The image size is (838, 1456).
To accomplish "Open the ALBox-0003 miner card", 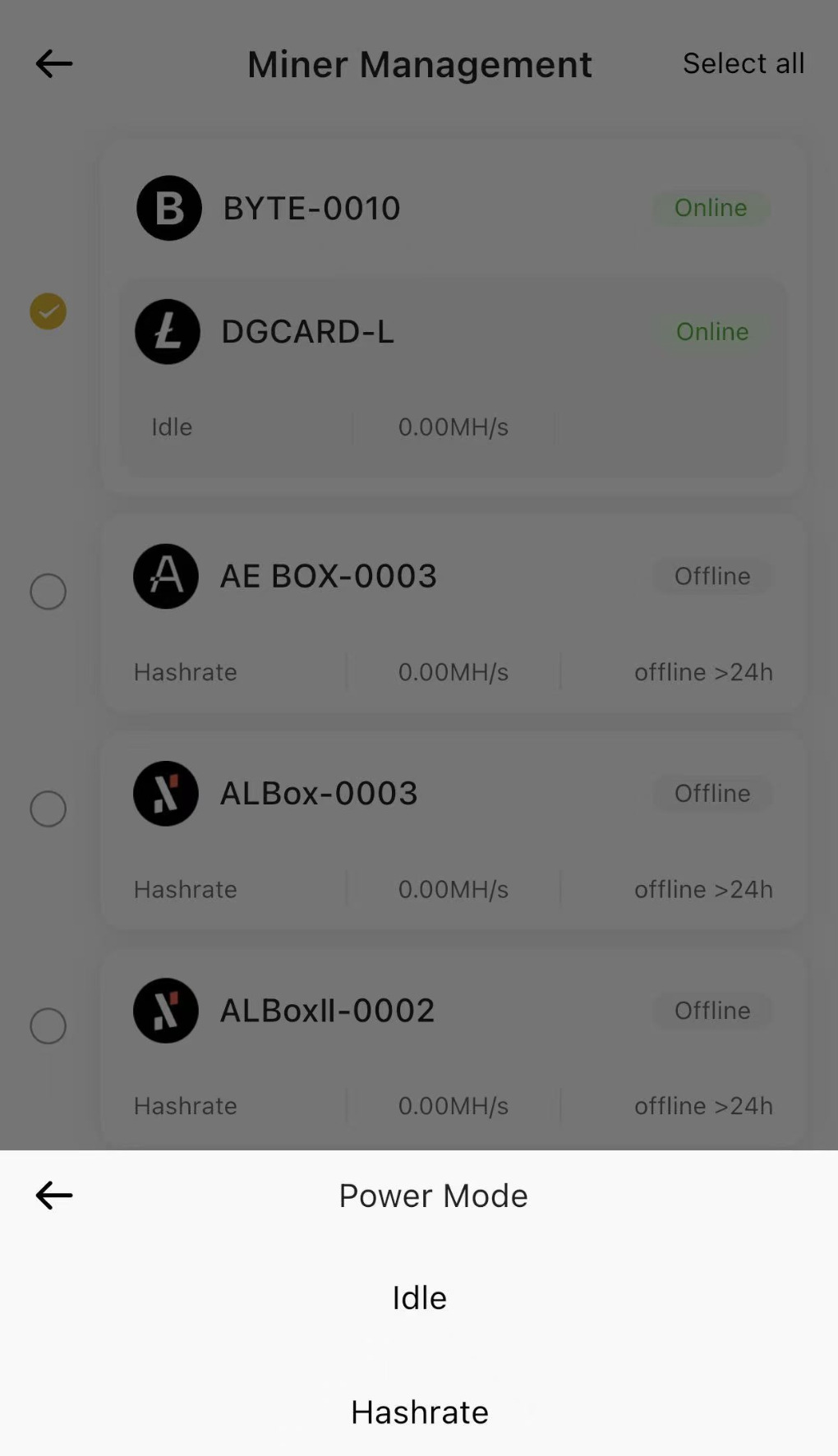I will click(x=453, y=831).
